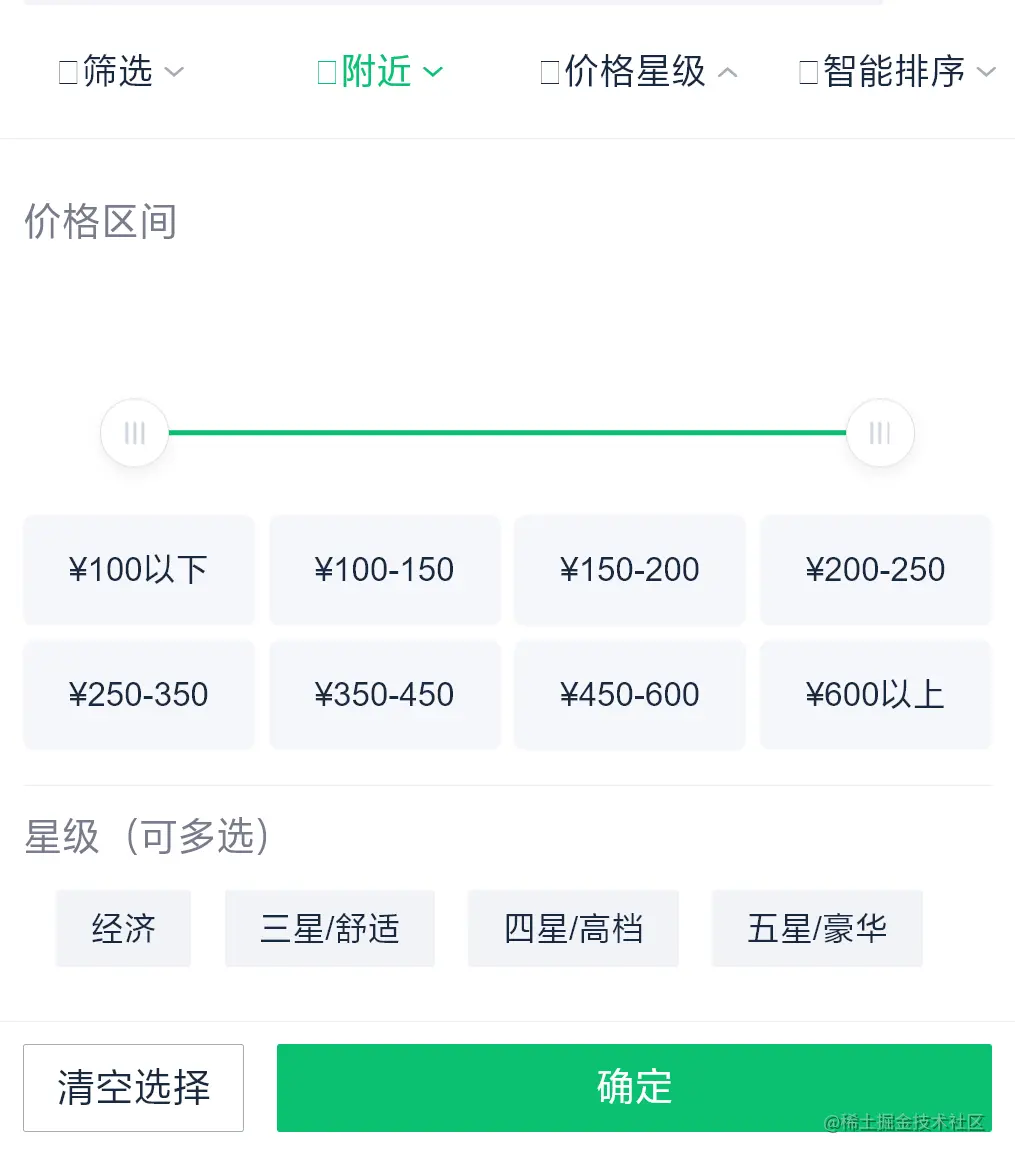Choose the ¥100-150 price range
Viewport: 1015px width, 1163px height.
click(385, 570)
